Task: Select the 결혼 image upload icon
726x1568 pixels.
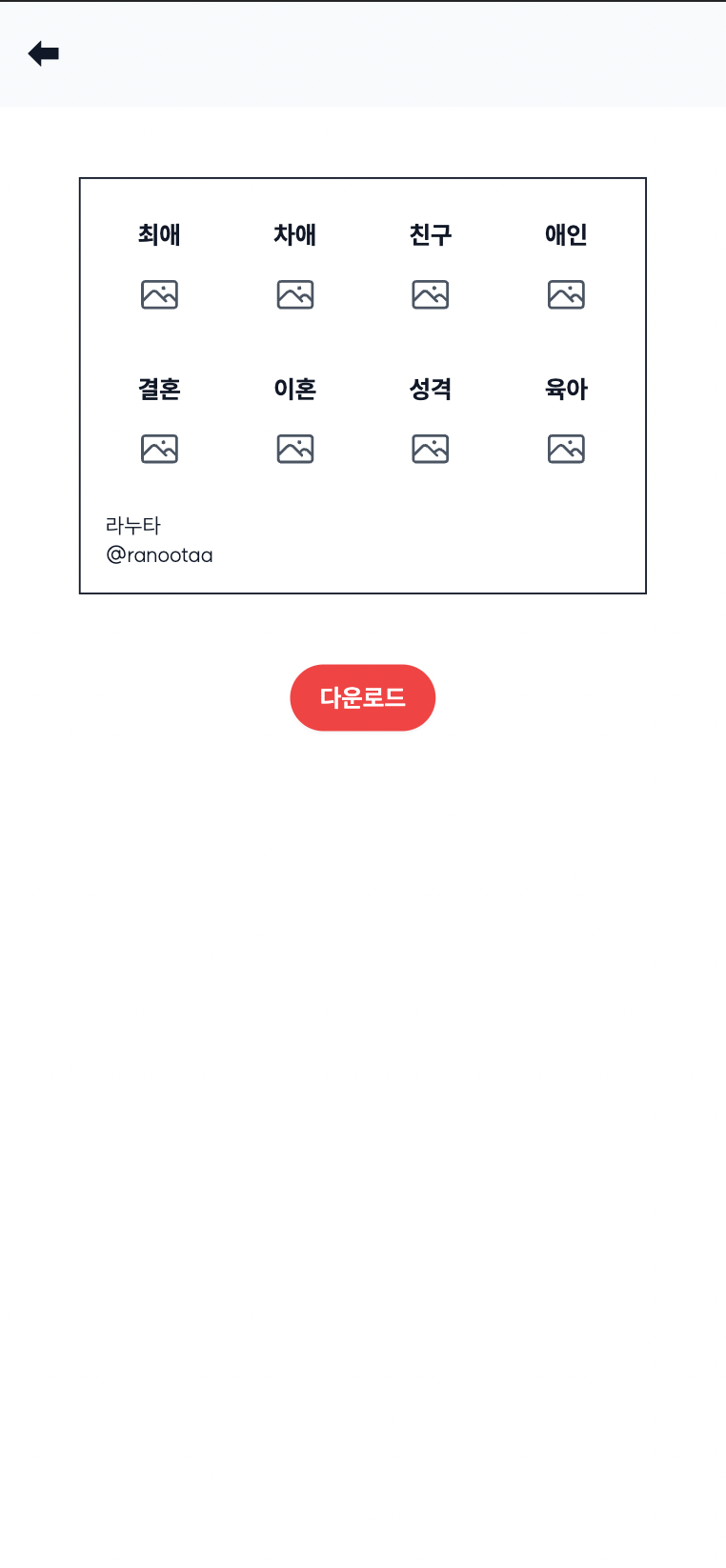Action: click(159, 449)
